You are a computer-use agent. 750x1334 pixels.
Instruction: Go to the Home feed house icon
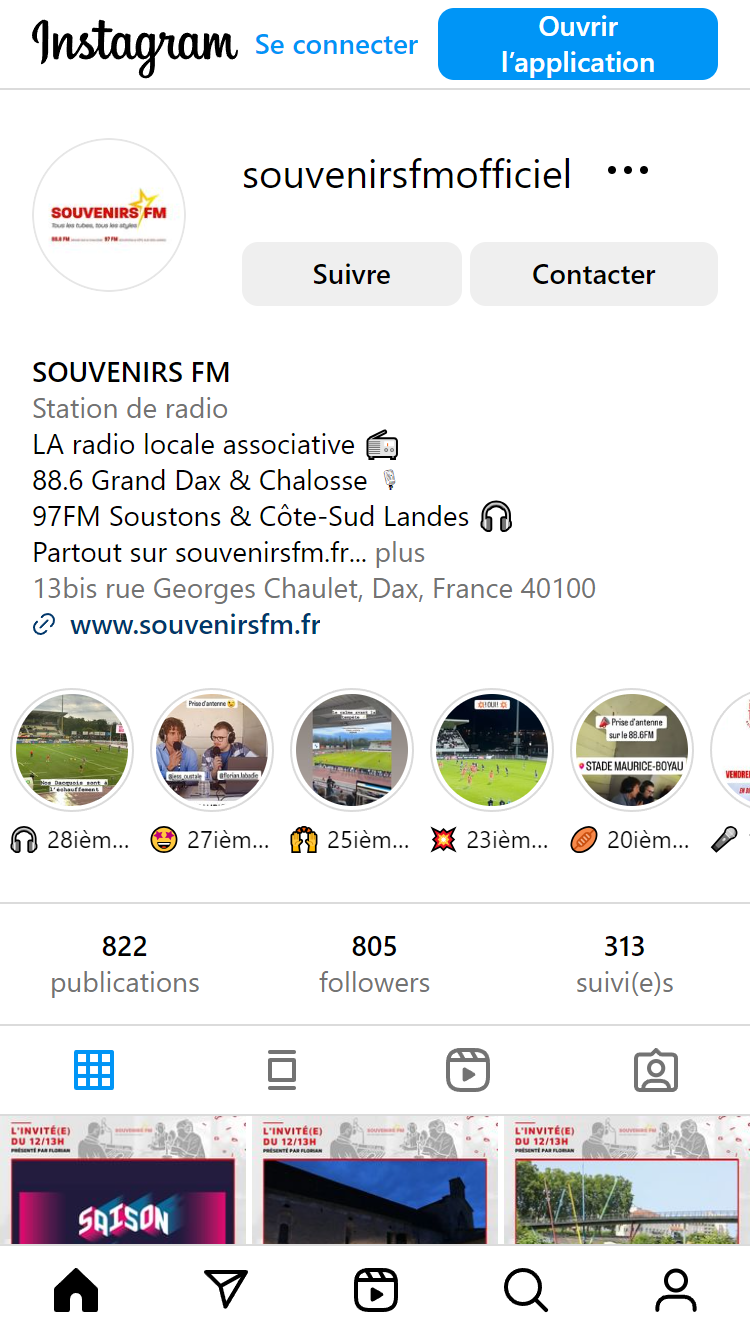pyautogui.click(x=75, y=1289)
